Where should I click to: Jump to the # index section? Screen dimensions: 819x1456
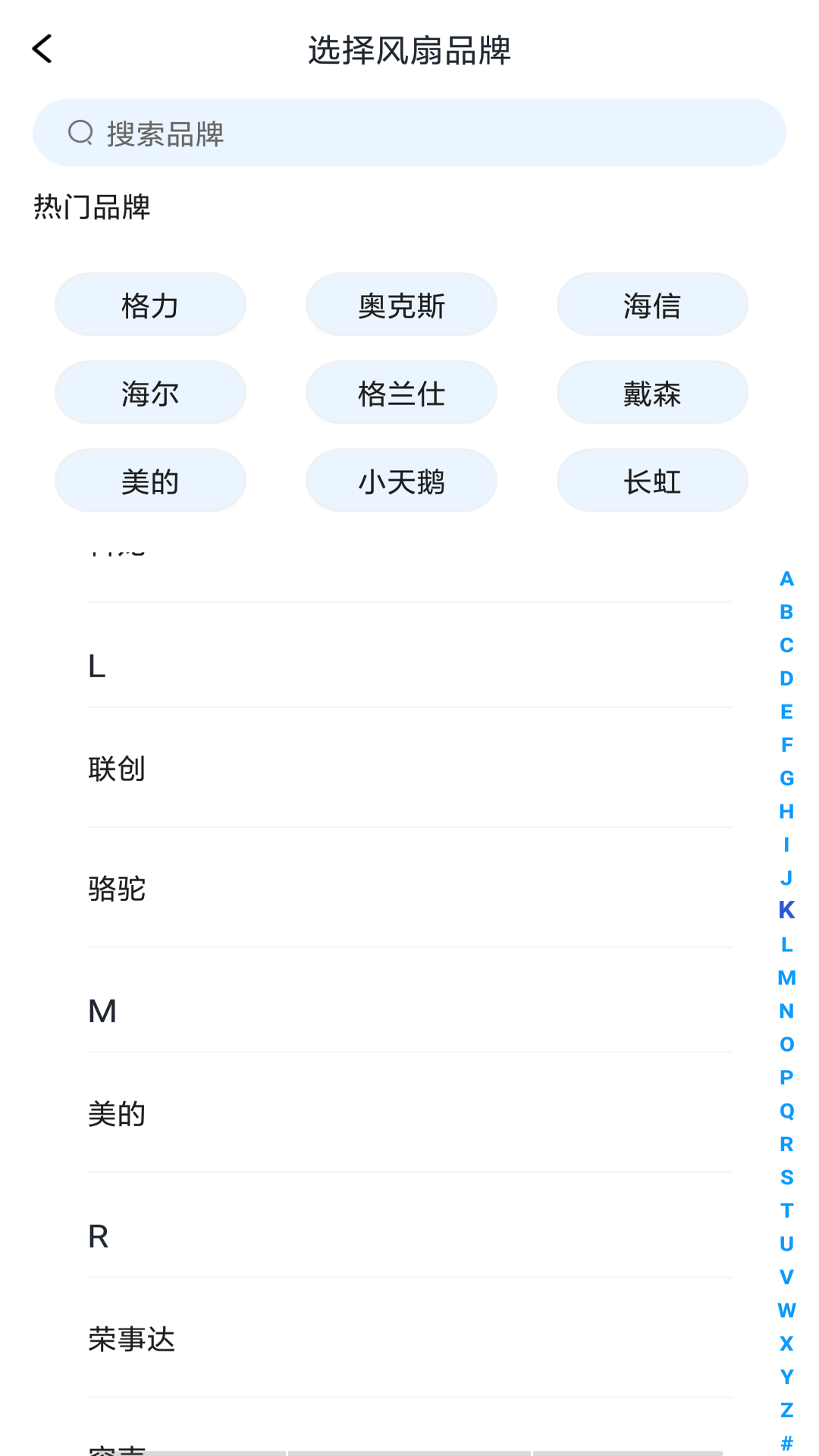click(x=786, y=1442)
